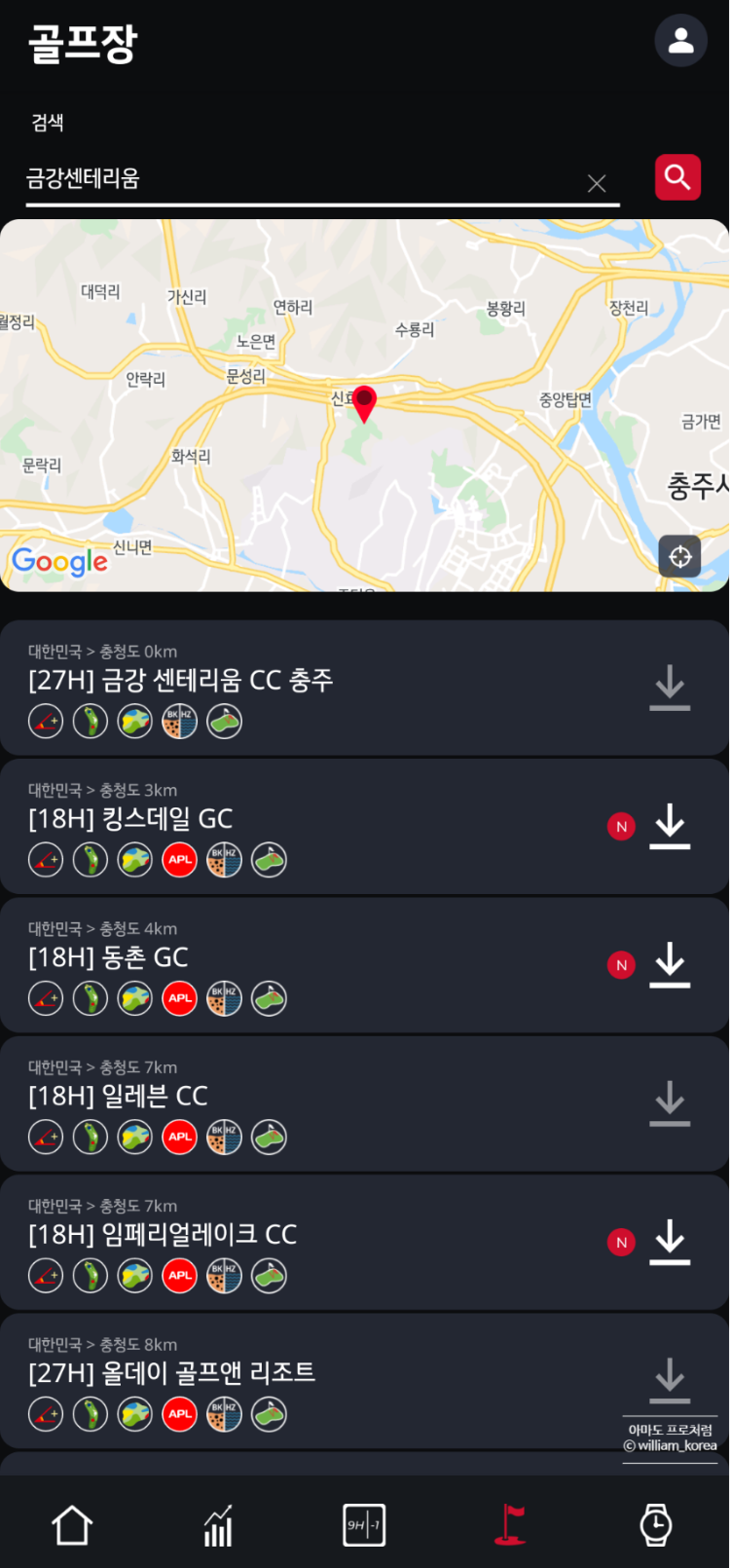Select the golf flag course tab
The image size is (730, 1568).
(510, 1524)
